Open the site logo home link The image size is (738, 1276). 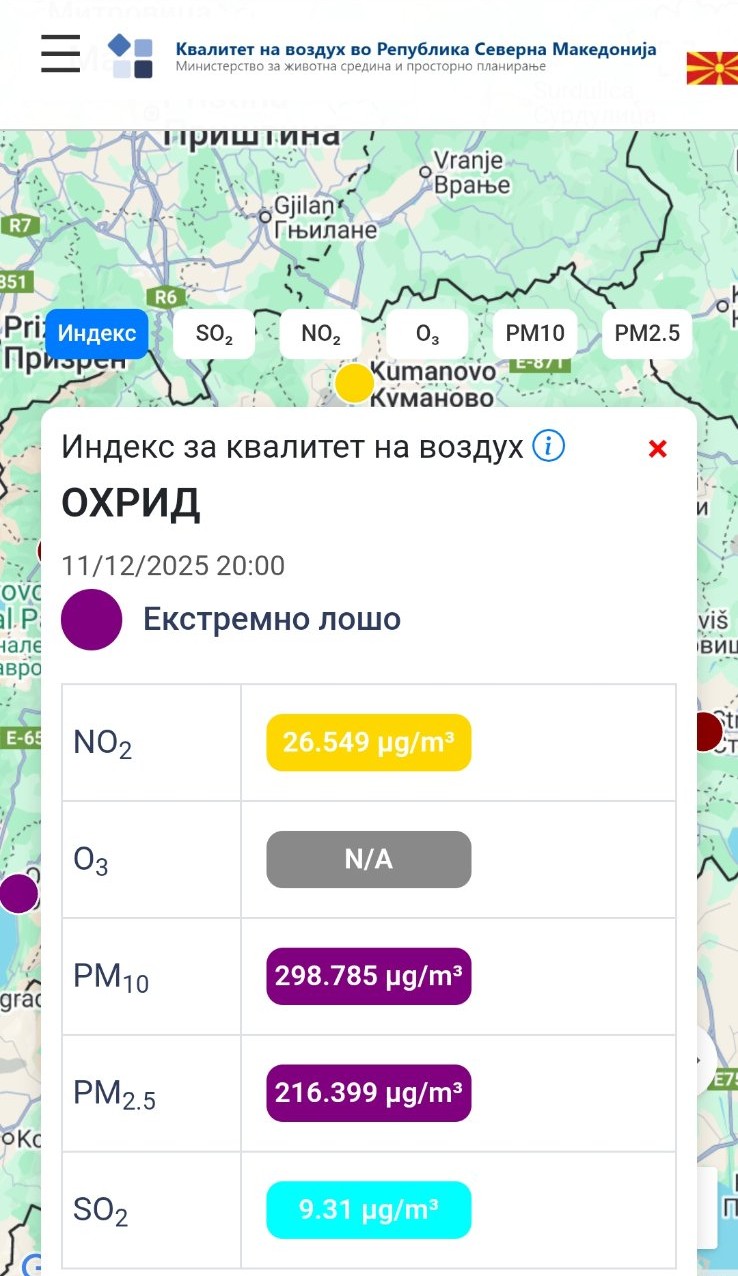pos(131,56)
